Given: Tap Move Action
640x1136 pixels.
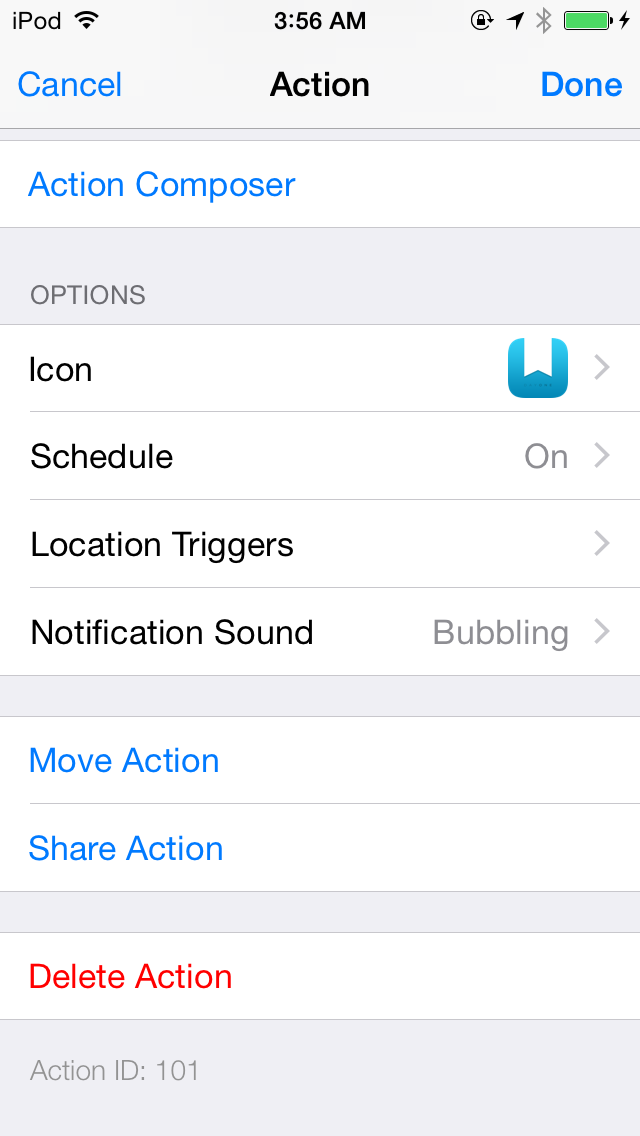Looking at the screenshot, I should click(124, 761).
